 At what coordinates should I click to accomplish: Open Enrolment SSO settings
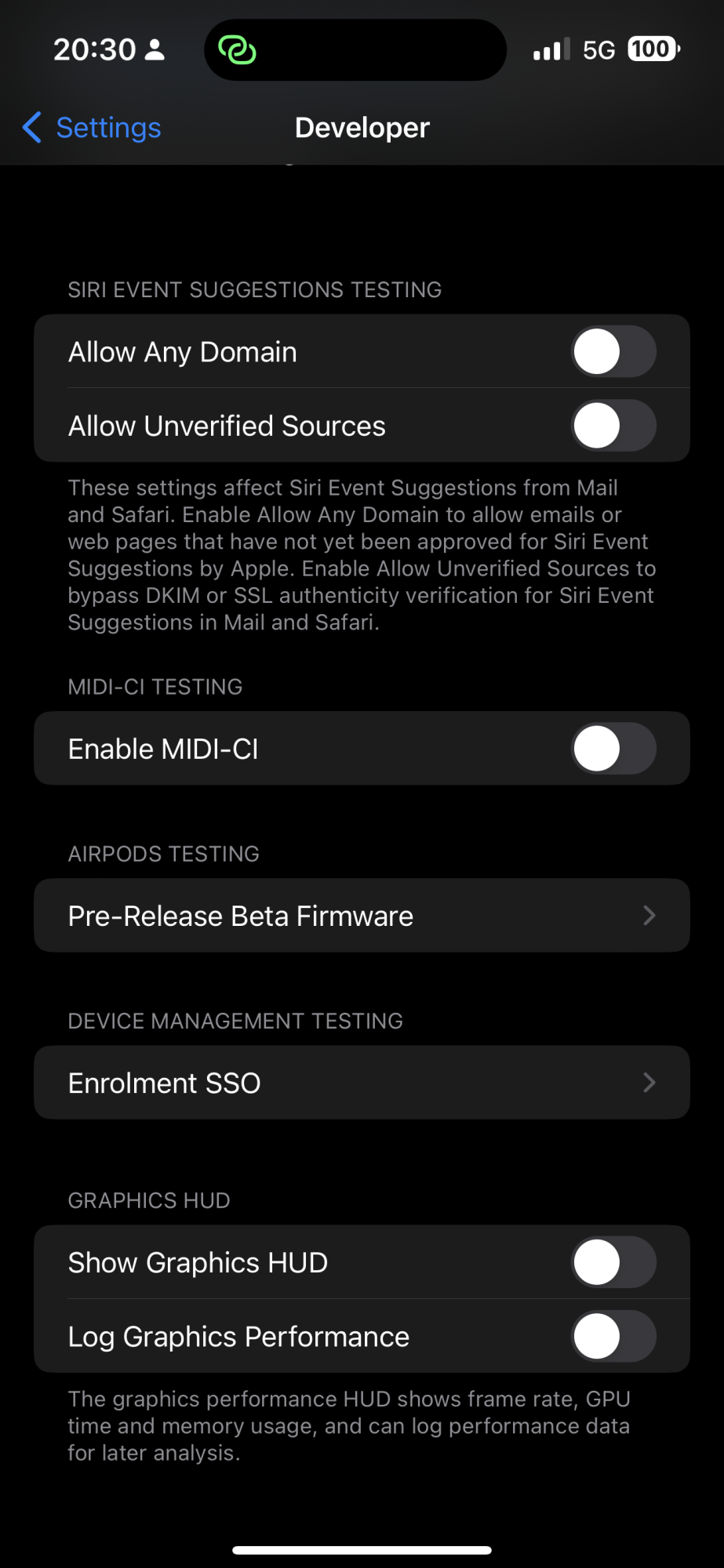(362, 1083)
